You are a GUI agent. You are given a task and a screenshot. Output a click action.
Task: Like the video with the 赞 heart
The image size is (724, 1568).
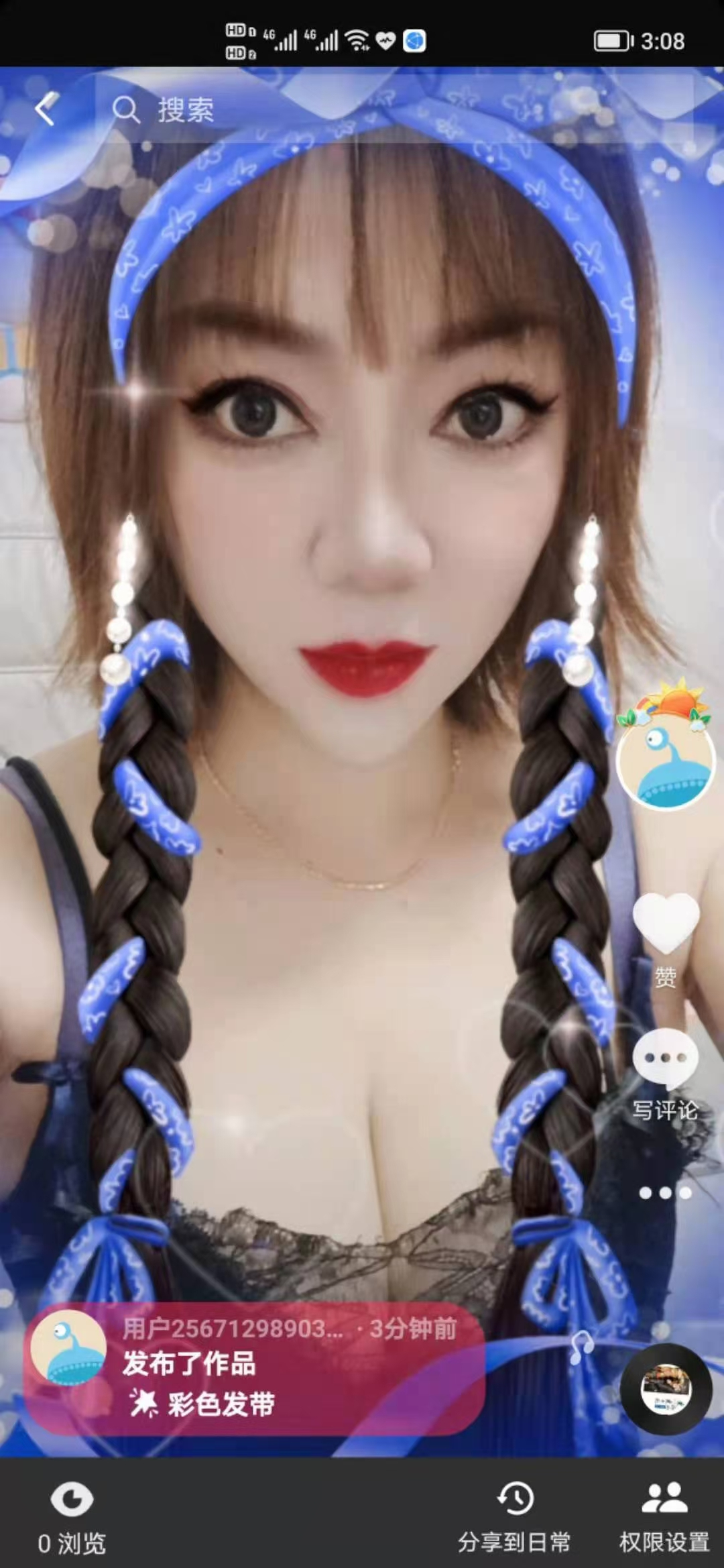point(666,923)
